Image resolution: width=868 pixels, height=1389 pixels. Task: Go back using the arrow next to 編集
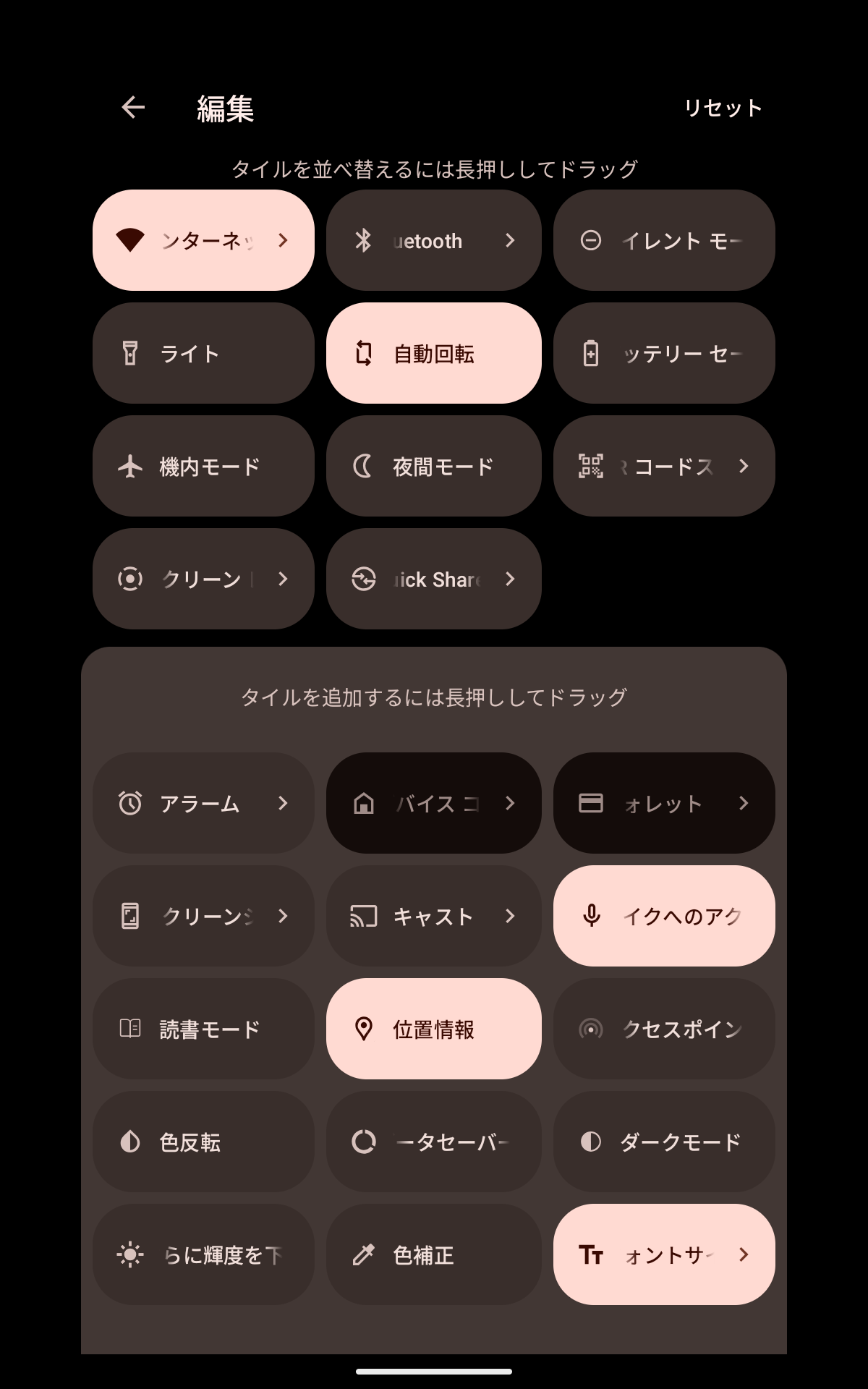[133, 108]
